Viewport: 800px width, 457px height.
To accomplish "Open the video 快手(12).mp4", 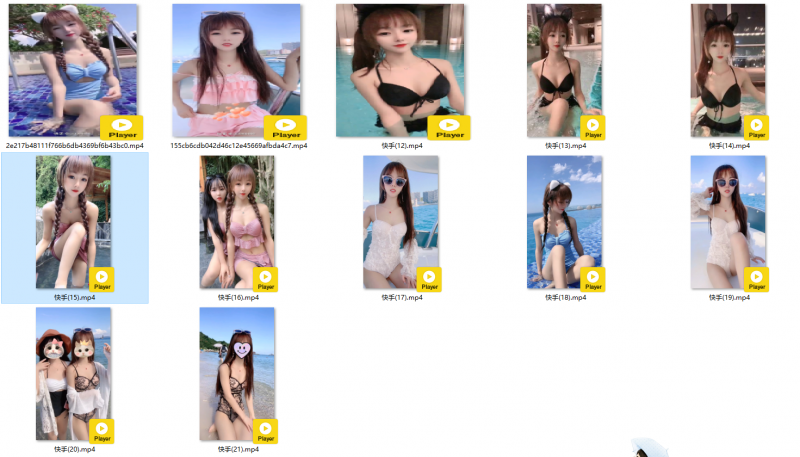I will click(x=401, y=70).
